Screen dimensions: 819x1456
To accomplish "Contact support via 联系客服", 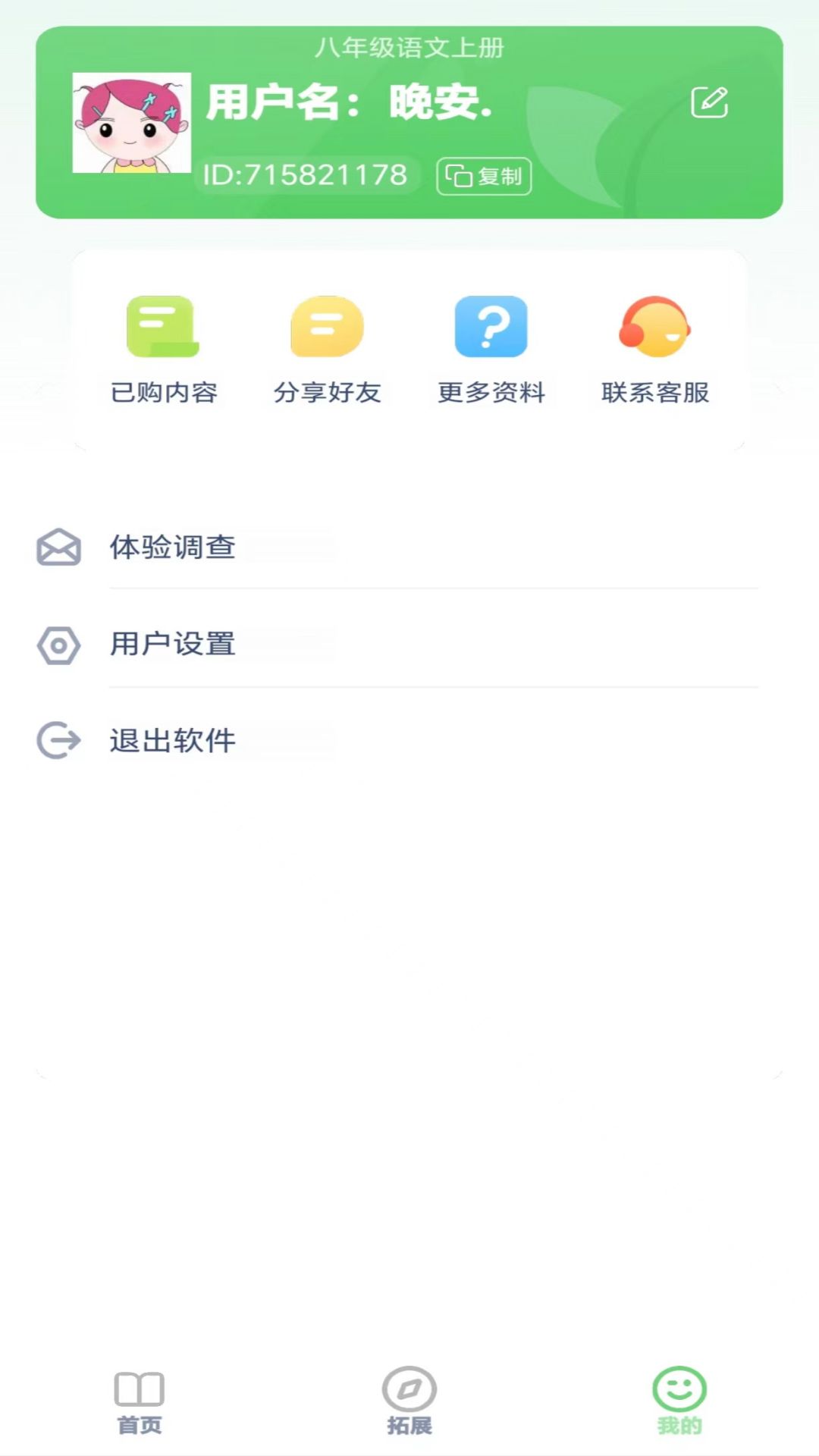I will [x=654, y=350].
